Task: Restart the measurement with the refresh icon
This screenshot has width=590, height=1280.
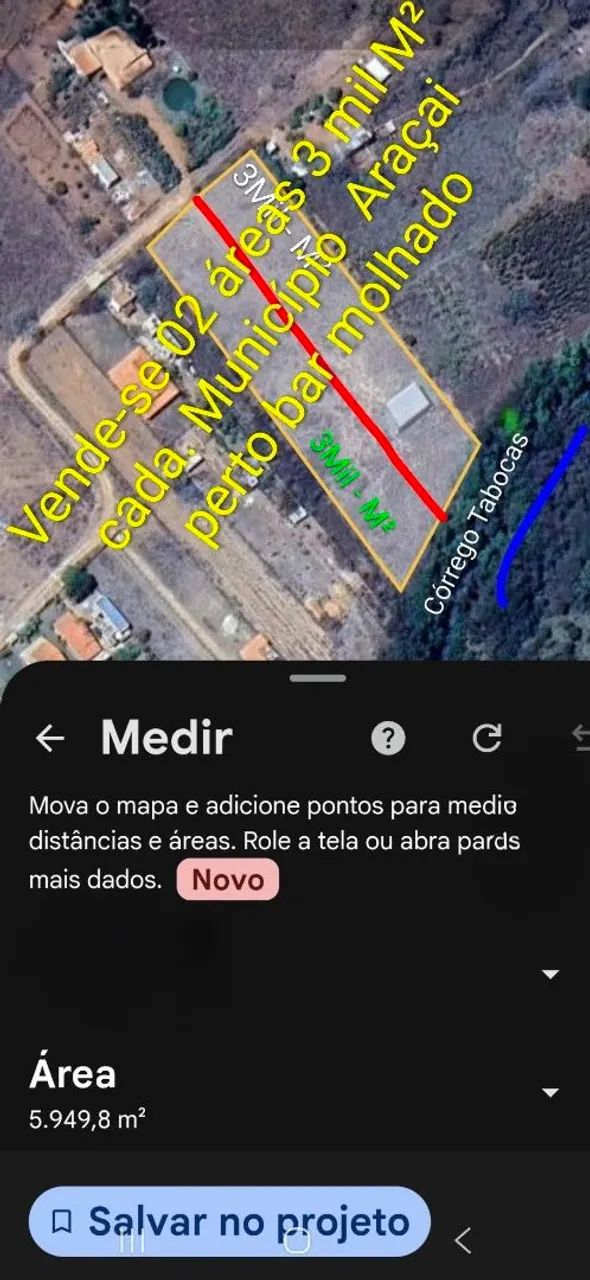Action: pos(486,739)
